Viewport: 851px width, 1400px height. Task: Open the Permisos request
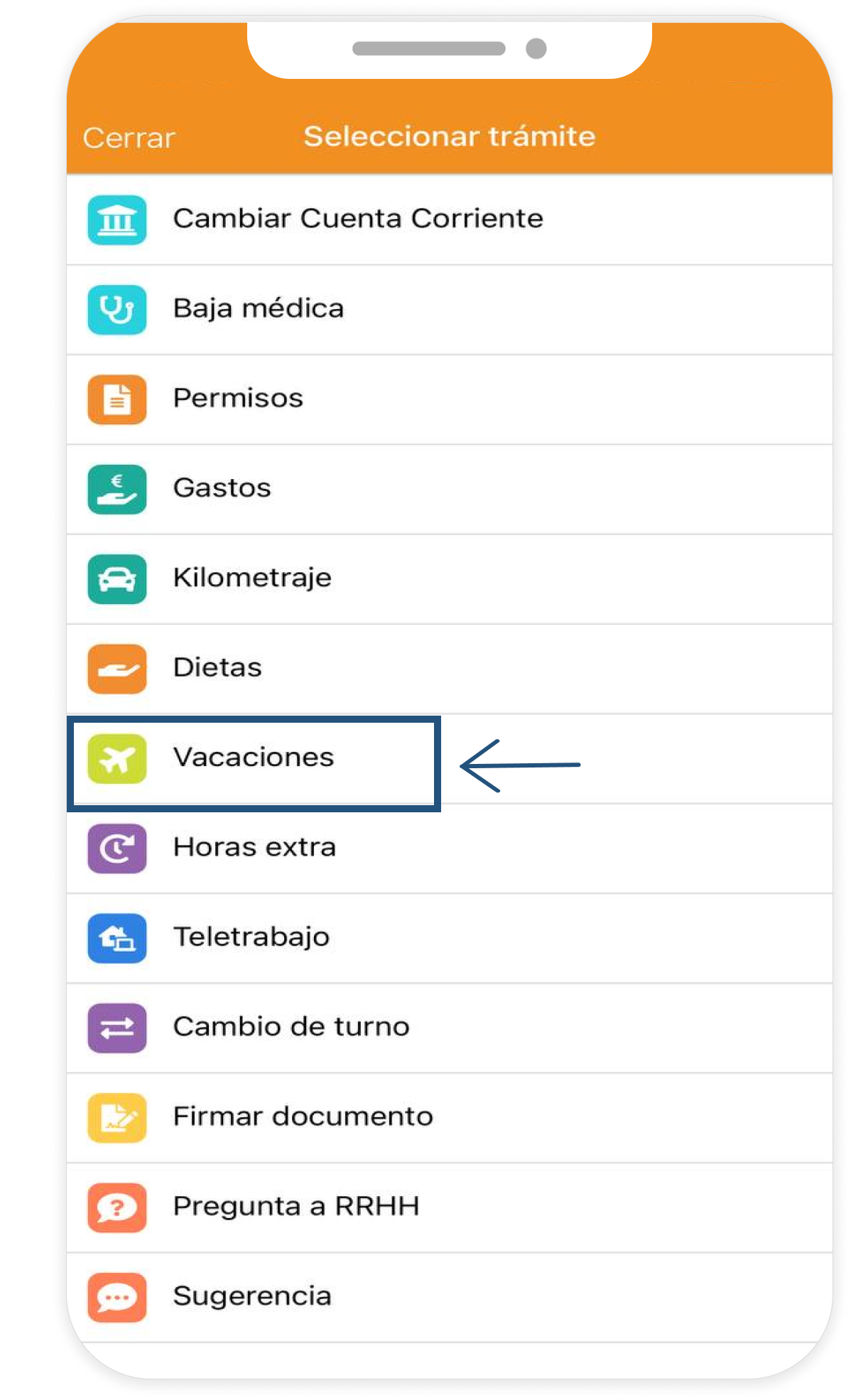coord(238,399)
